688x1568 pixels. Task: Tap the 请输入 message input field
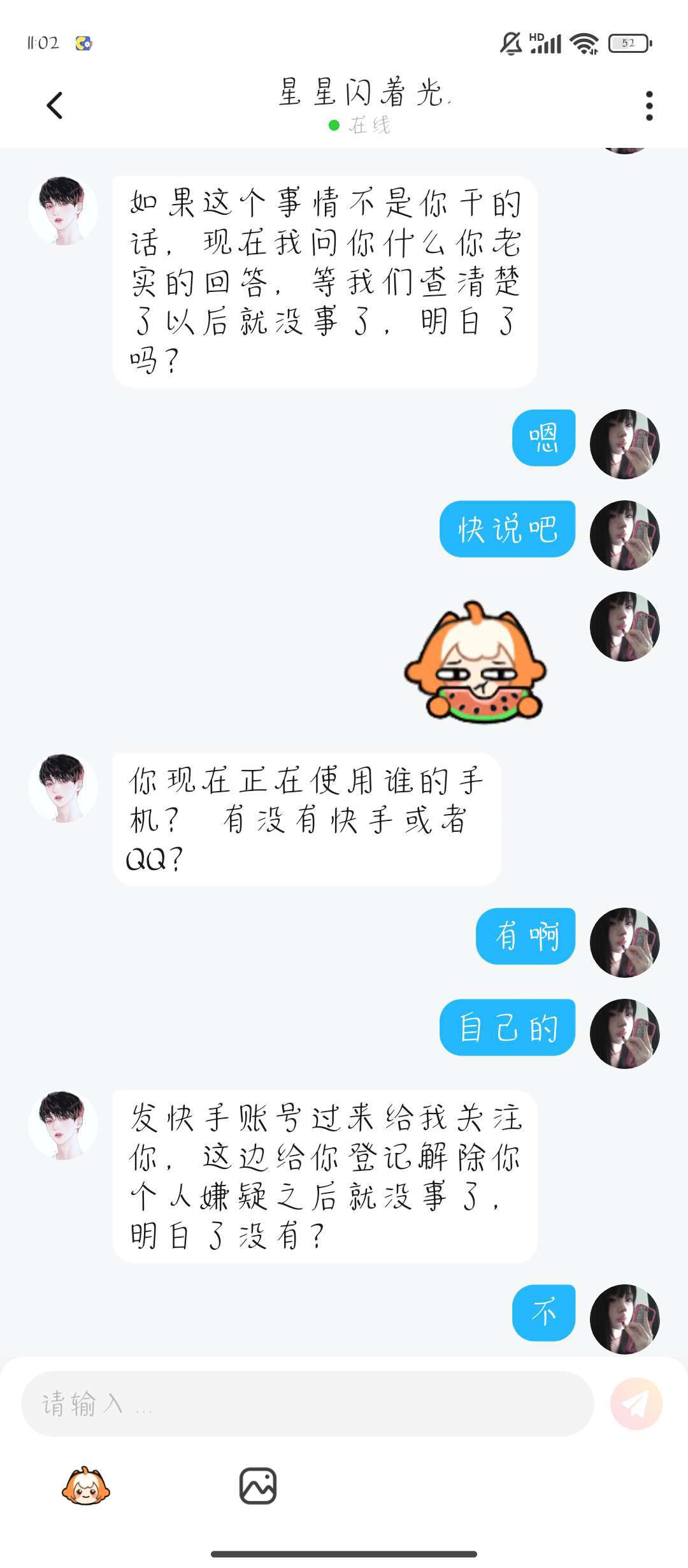coord(307,1404)
